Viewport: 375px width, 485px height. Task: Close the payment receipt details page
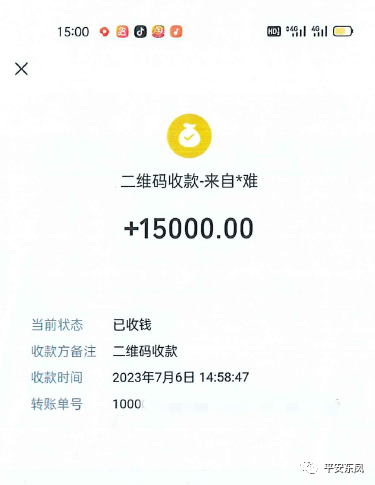pos(21,69)
